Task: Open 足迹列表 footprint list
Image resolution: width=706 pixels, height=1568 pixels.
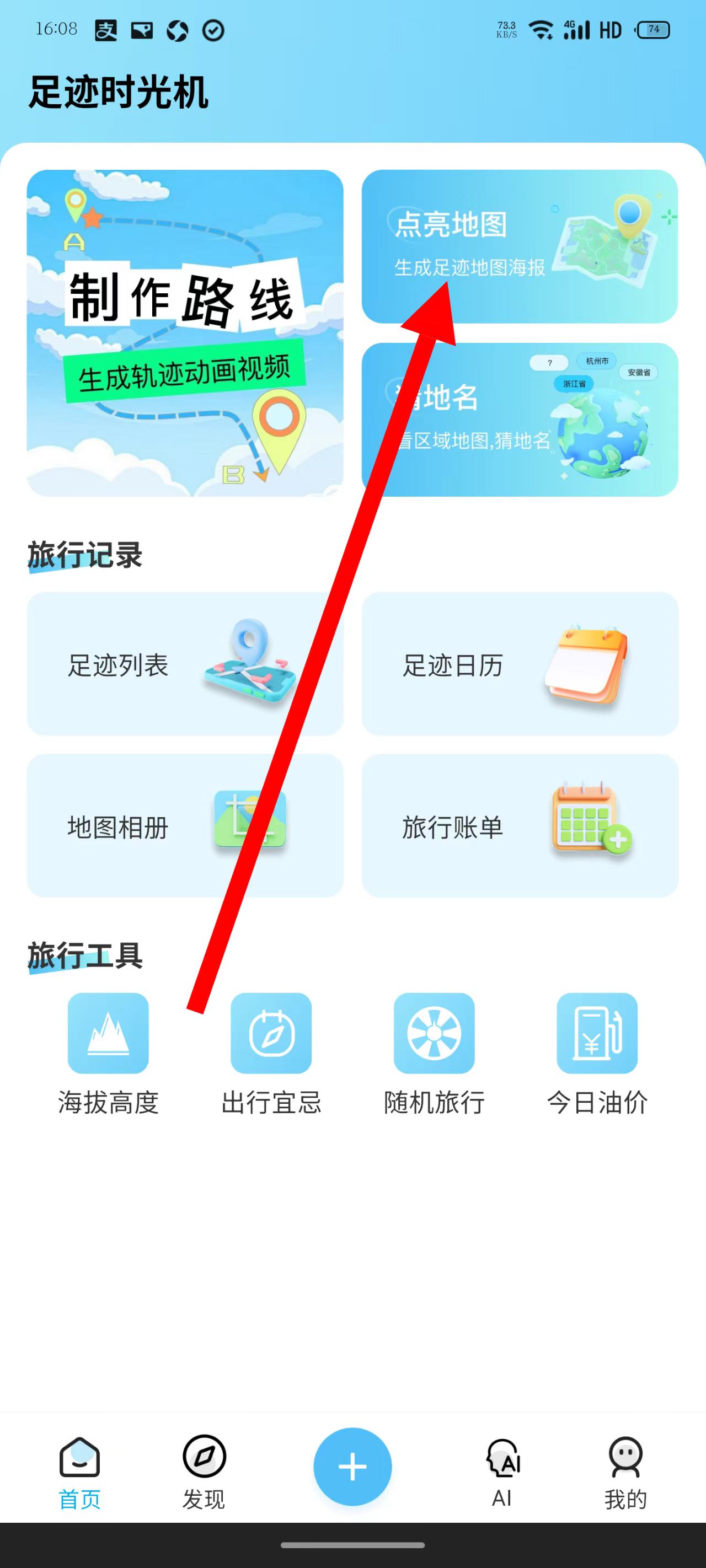Action: click(185, 663)
